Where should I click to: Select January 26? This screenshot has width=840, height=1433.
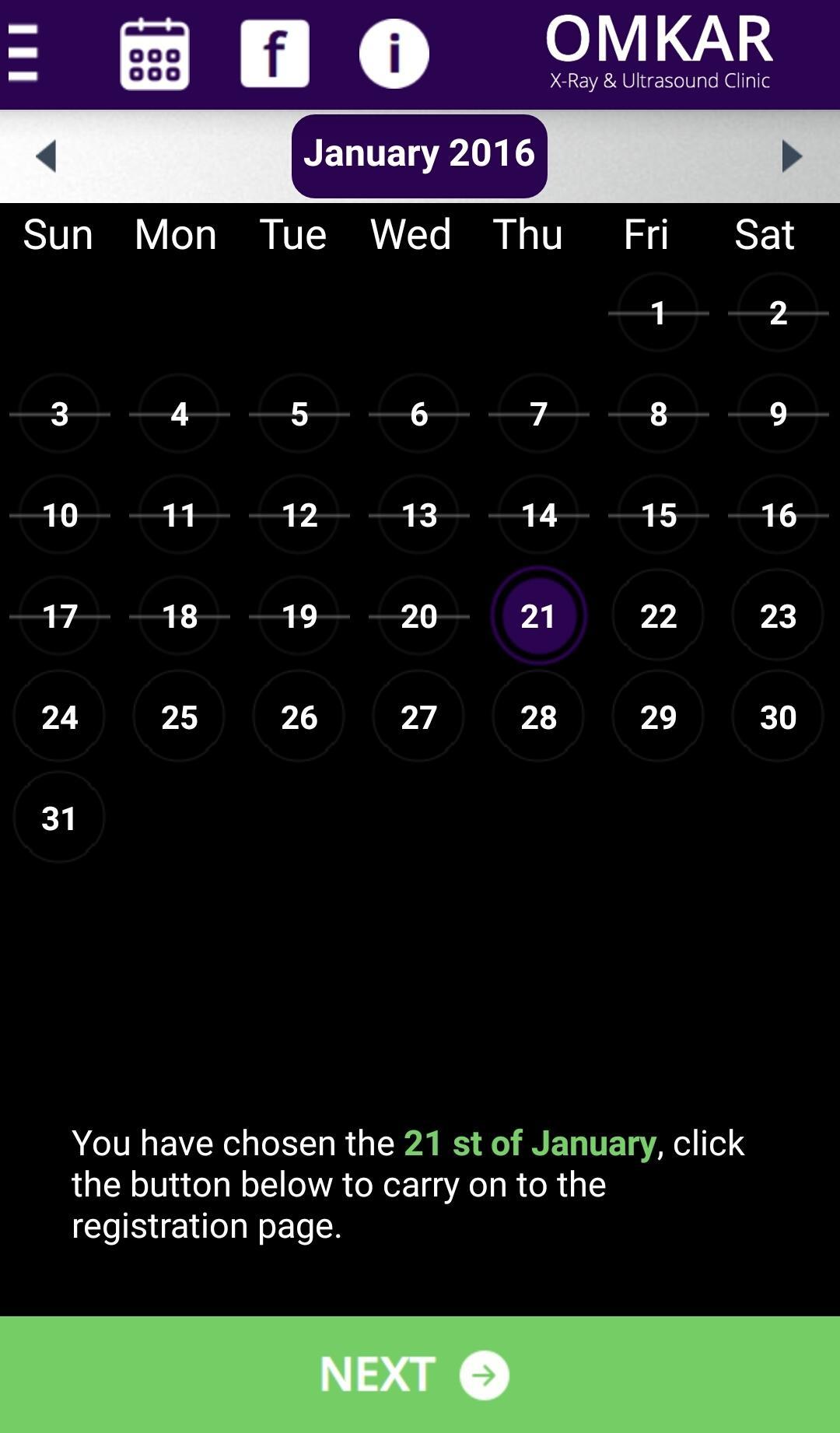[299, 716]
